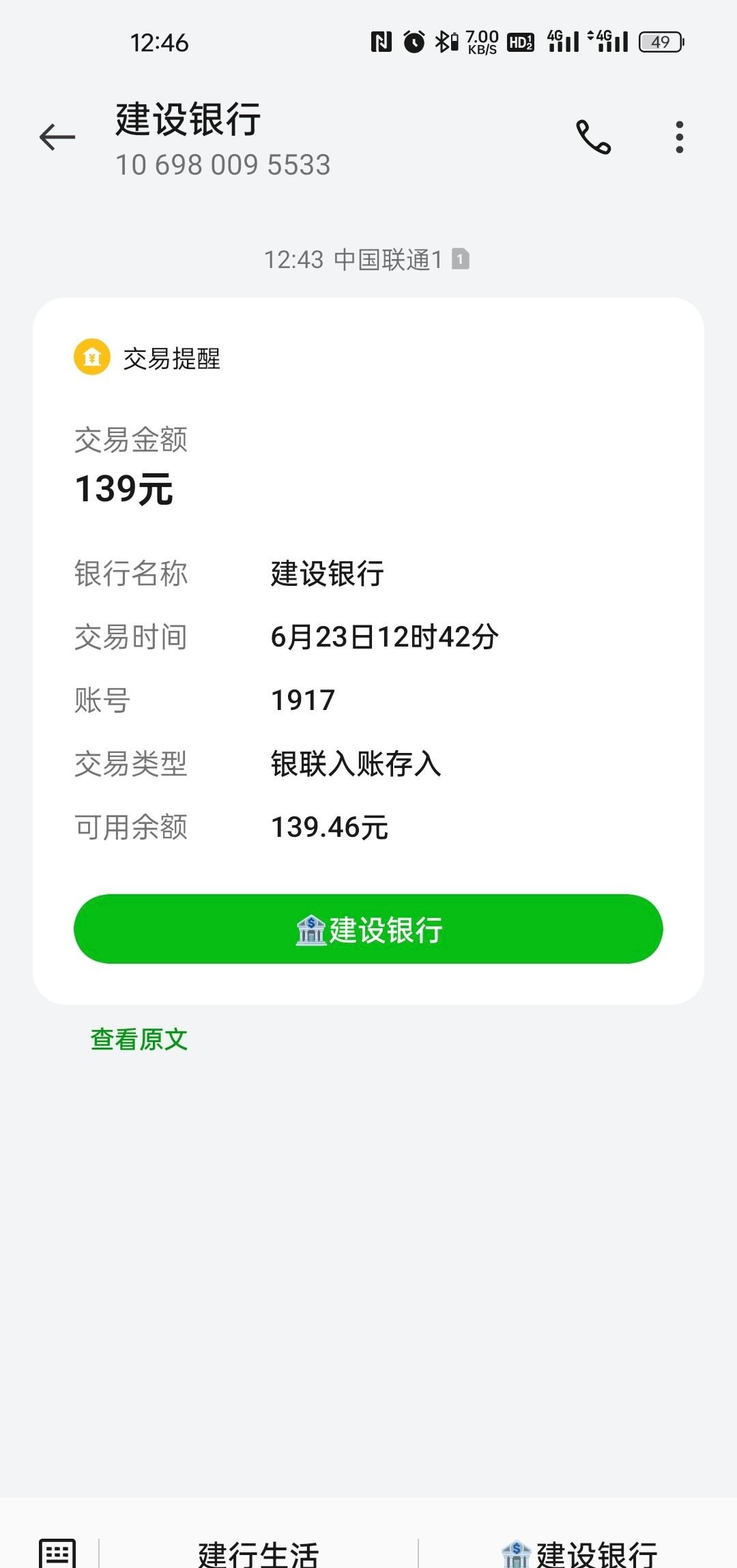Screen dimensions: 737x1568
Task: Go back from the 建设银行 conversation
Action: click(x=57, y=137)
